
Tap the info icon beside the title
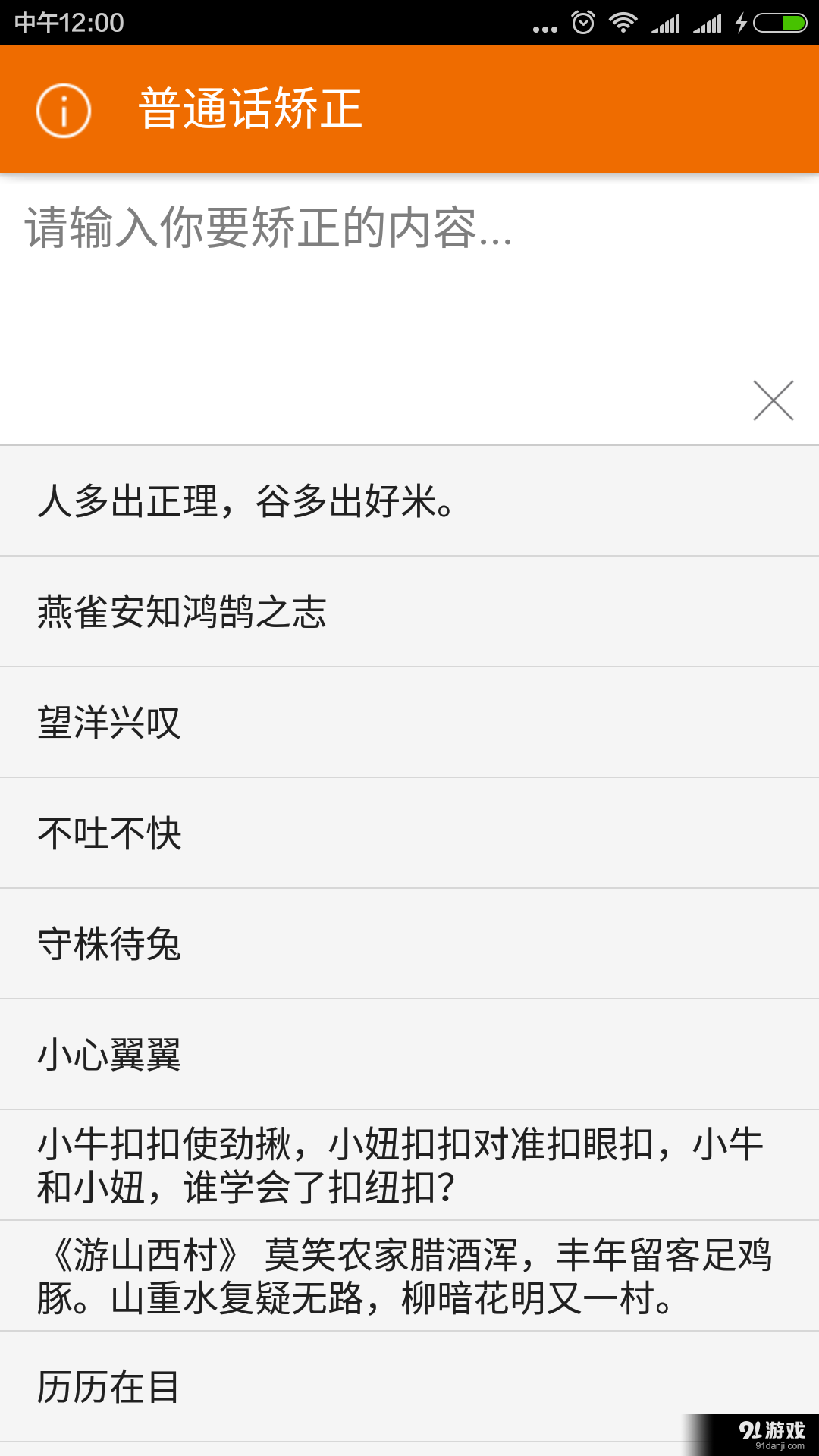tap(64, 110)
